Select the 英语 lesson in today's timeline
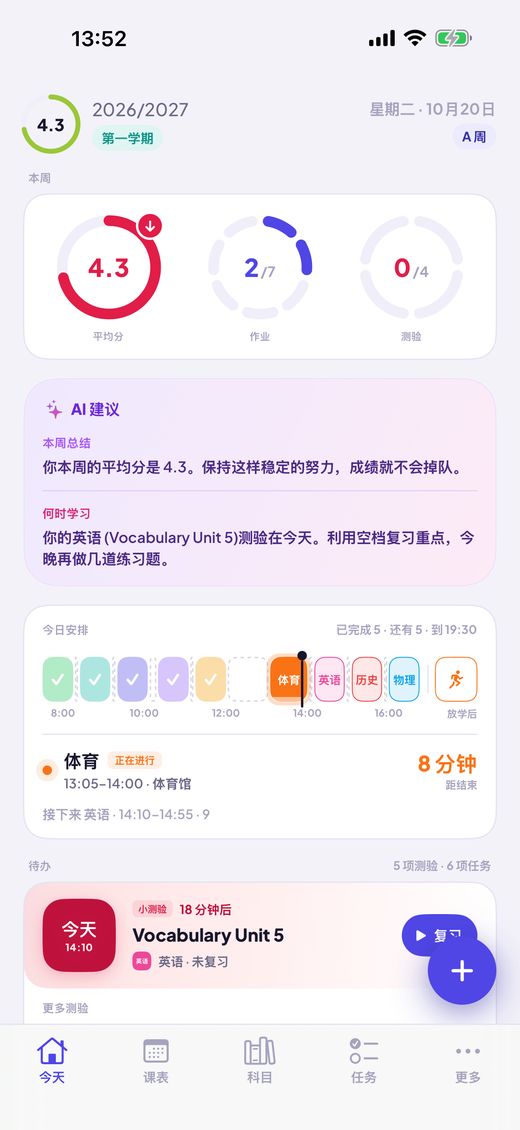 point(330,680)
